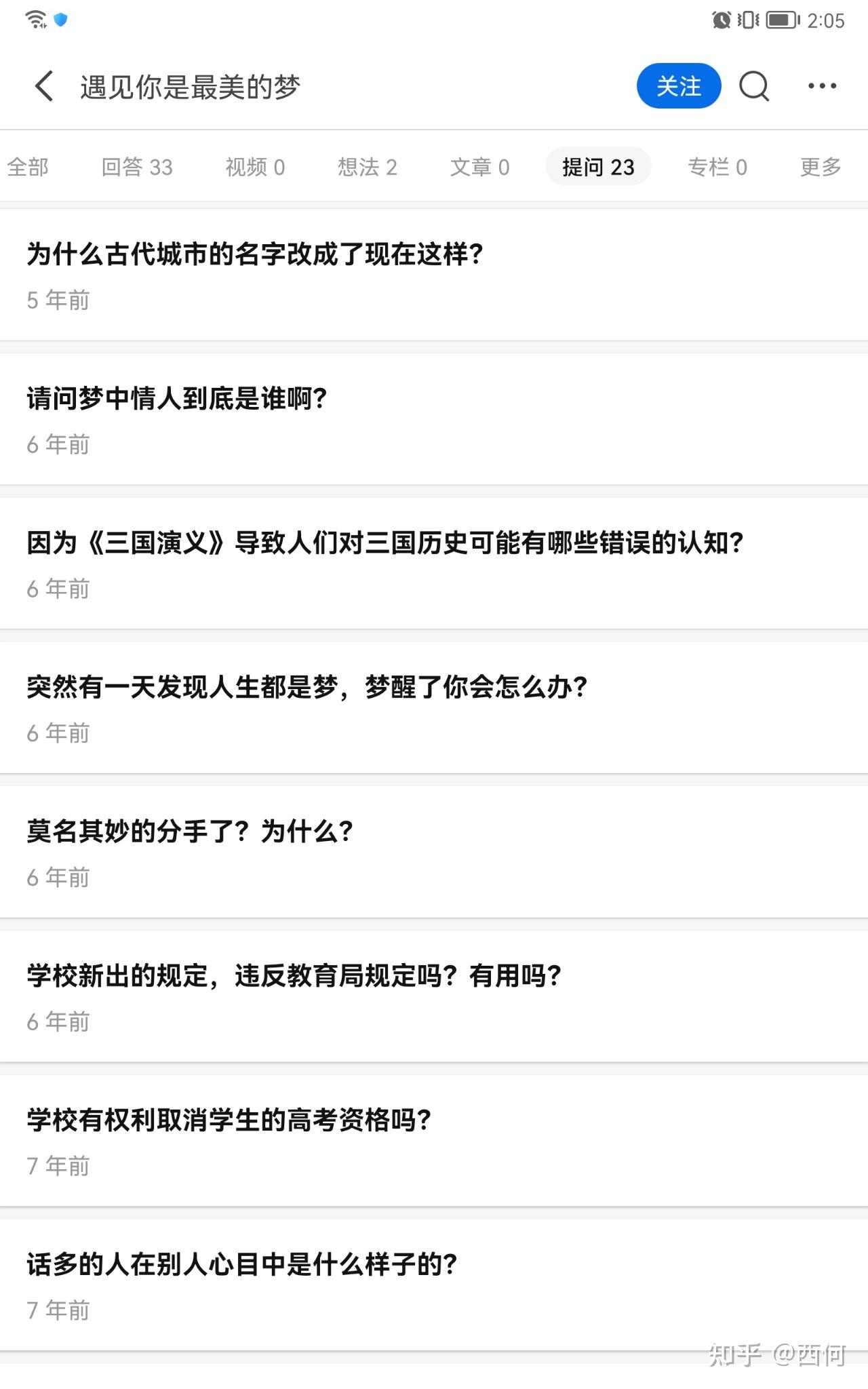Go back using the arrow
The height and width of the screenshot is (1389, 868).
[x=44, y=86]
